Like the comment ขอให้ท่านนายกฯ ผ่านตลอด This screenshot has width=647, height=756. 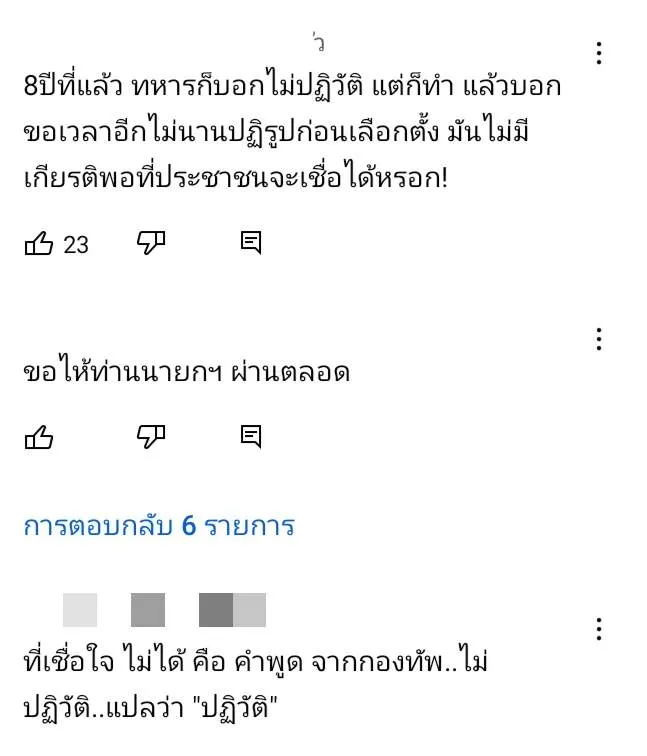click(39, 436)
